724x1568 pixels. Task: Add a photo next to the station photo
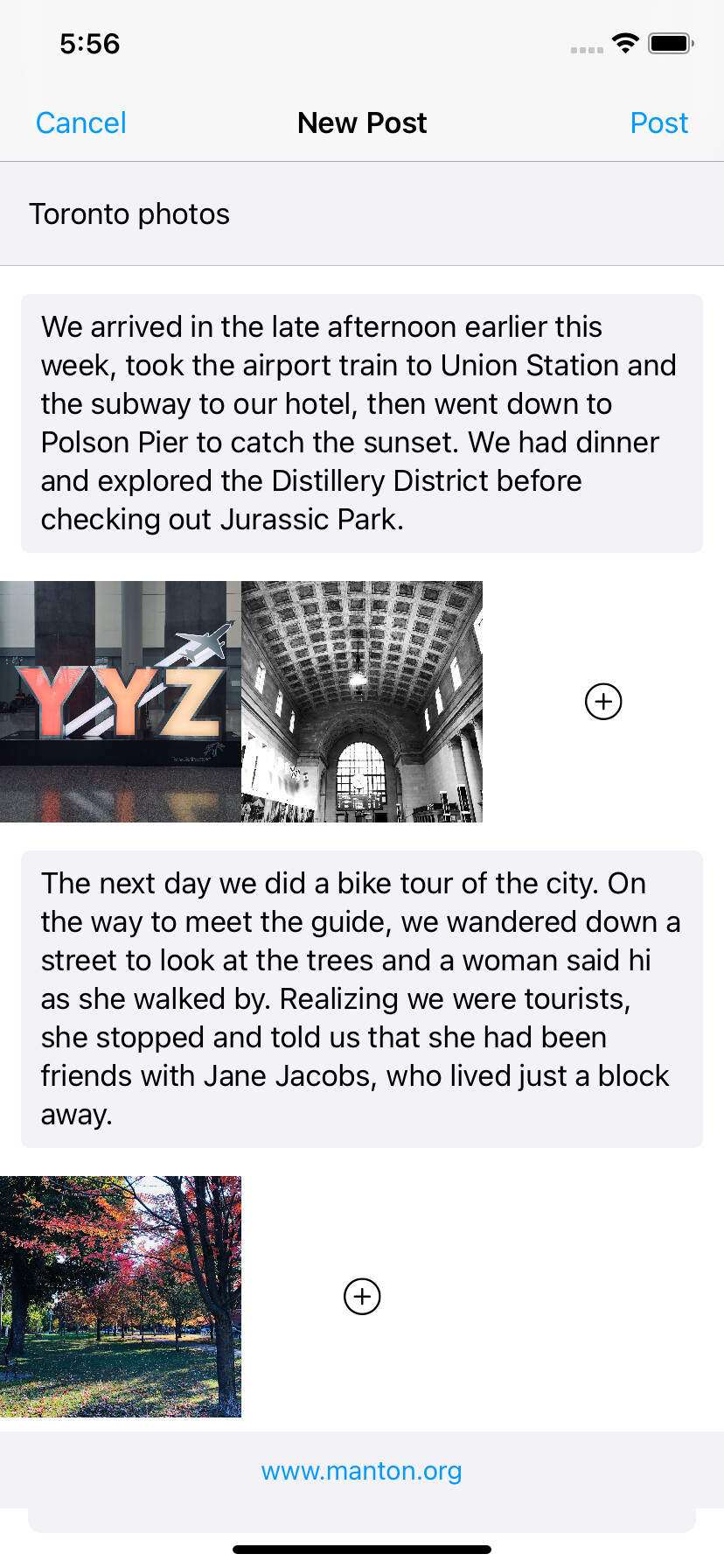[x=603, y=702]
